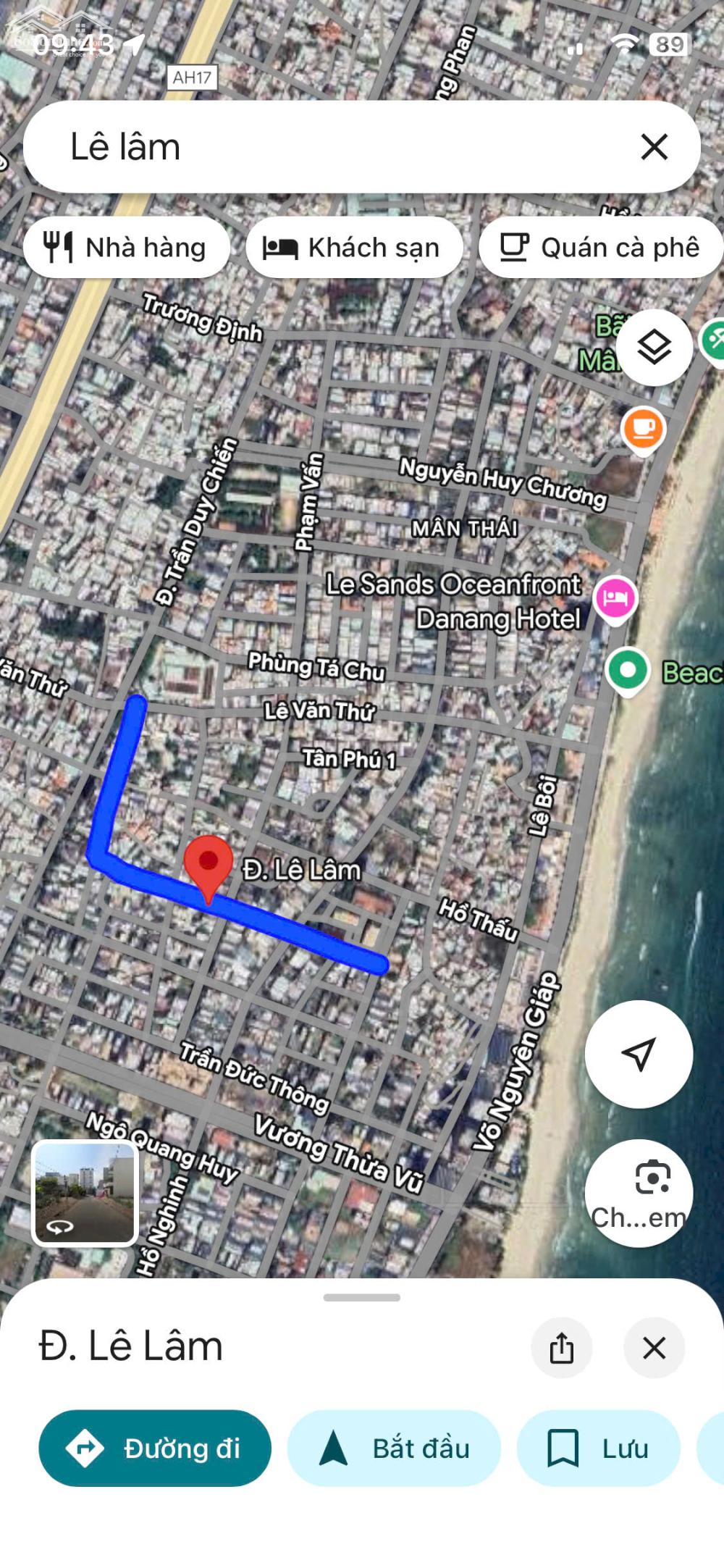The width and height of the screenshot is (724, 1568).
Task: Tap the red Đ. Lê Lâm pin
Action: click(208, 862)
